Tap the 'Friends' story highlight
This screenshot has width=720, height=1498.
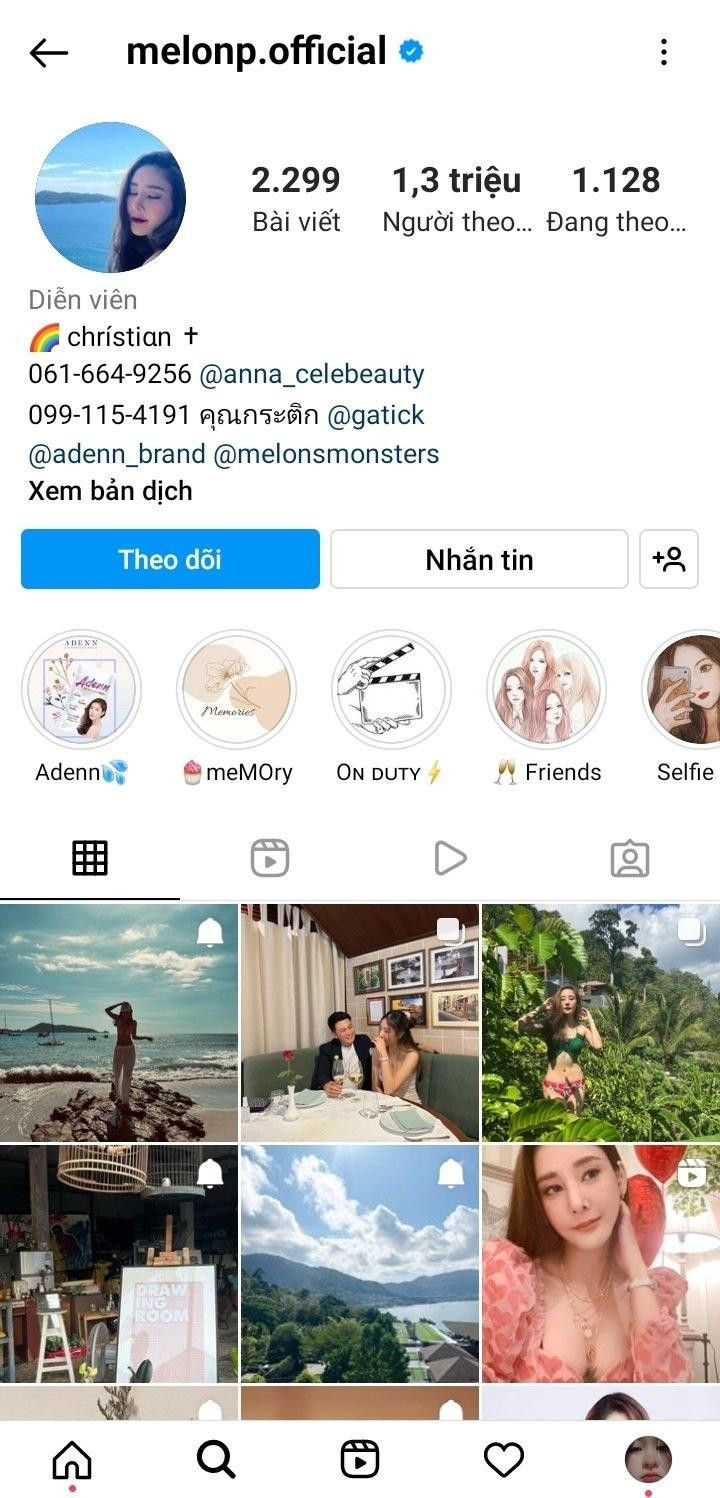pyautogui.click(x=544, y=690)
